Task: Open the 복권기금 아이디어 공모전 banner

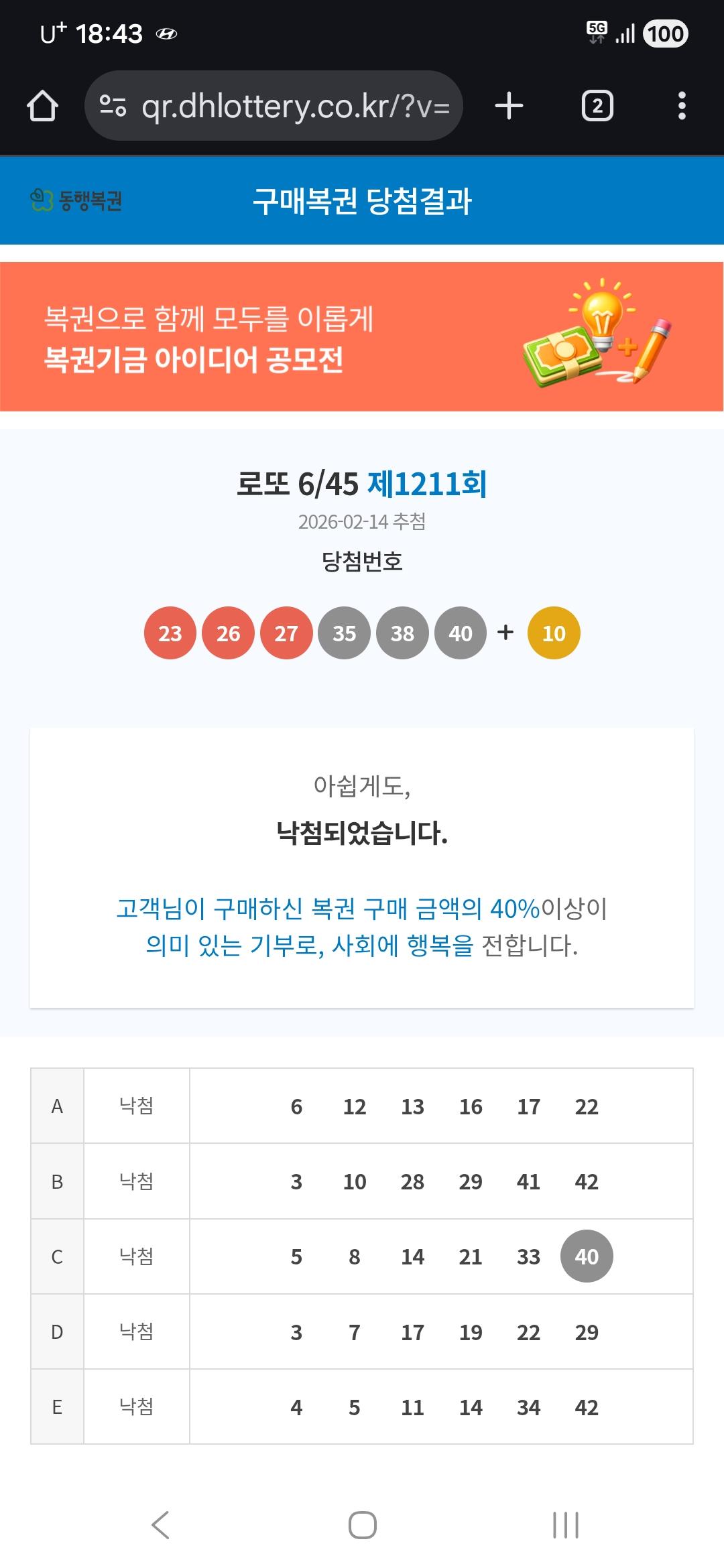Action: coord(362,336)
